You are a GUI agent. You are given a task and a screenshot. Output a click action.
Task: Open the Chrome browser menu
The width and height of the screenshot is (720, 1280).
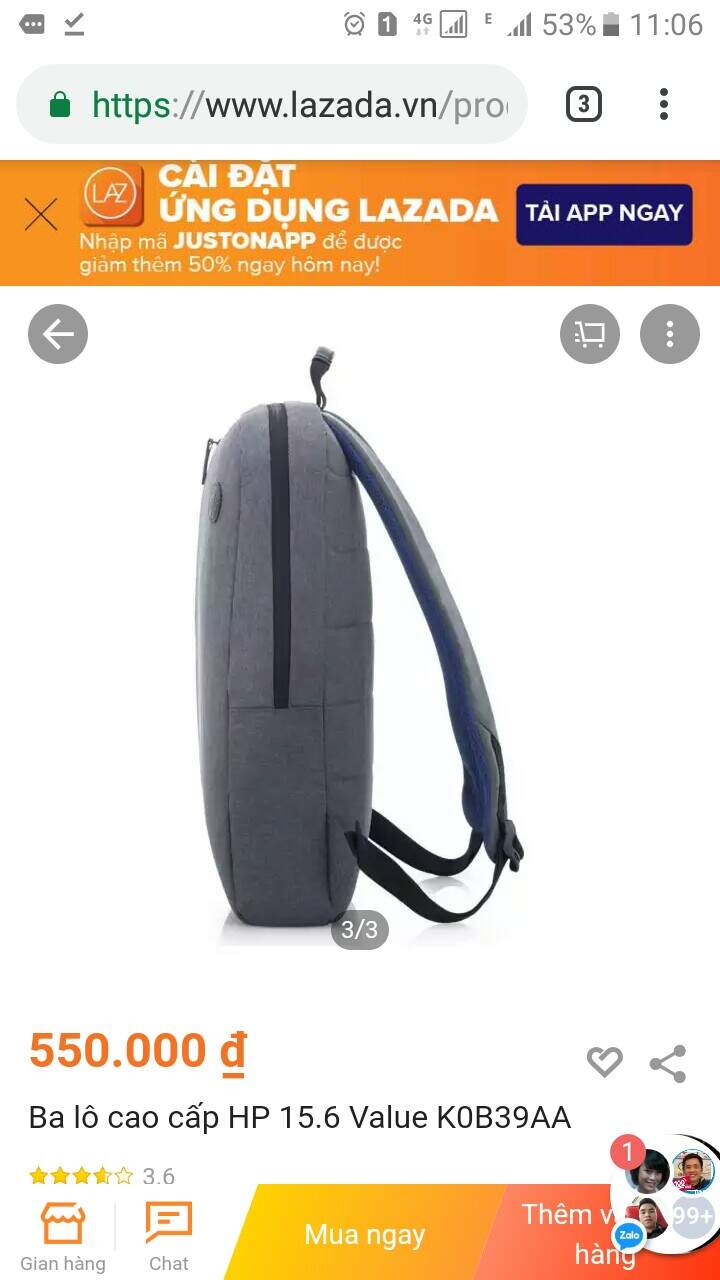[x=663, y=104]
